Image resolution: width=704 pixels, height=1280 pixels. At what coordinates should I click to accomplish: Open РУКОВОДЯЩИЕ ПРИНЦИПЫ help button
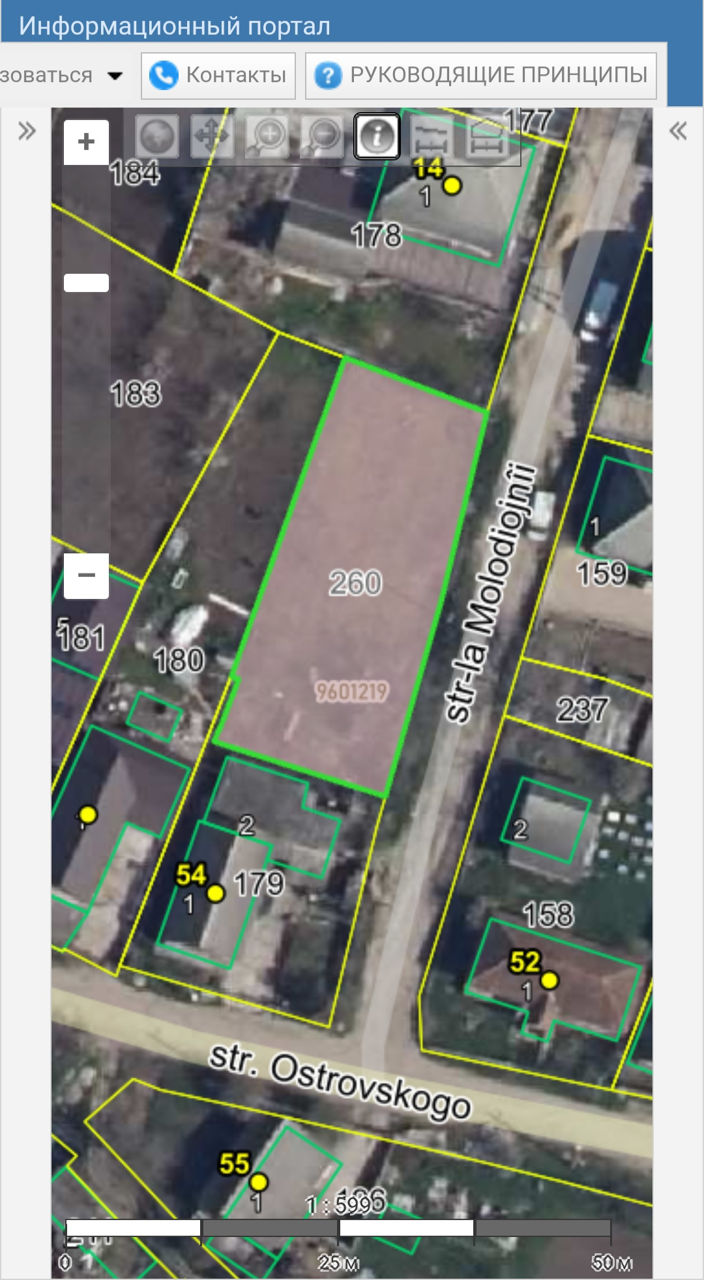tap(481, 75)
